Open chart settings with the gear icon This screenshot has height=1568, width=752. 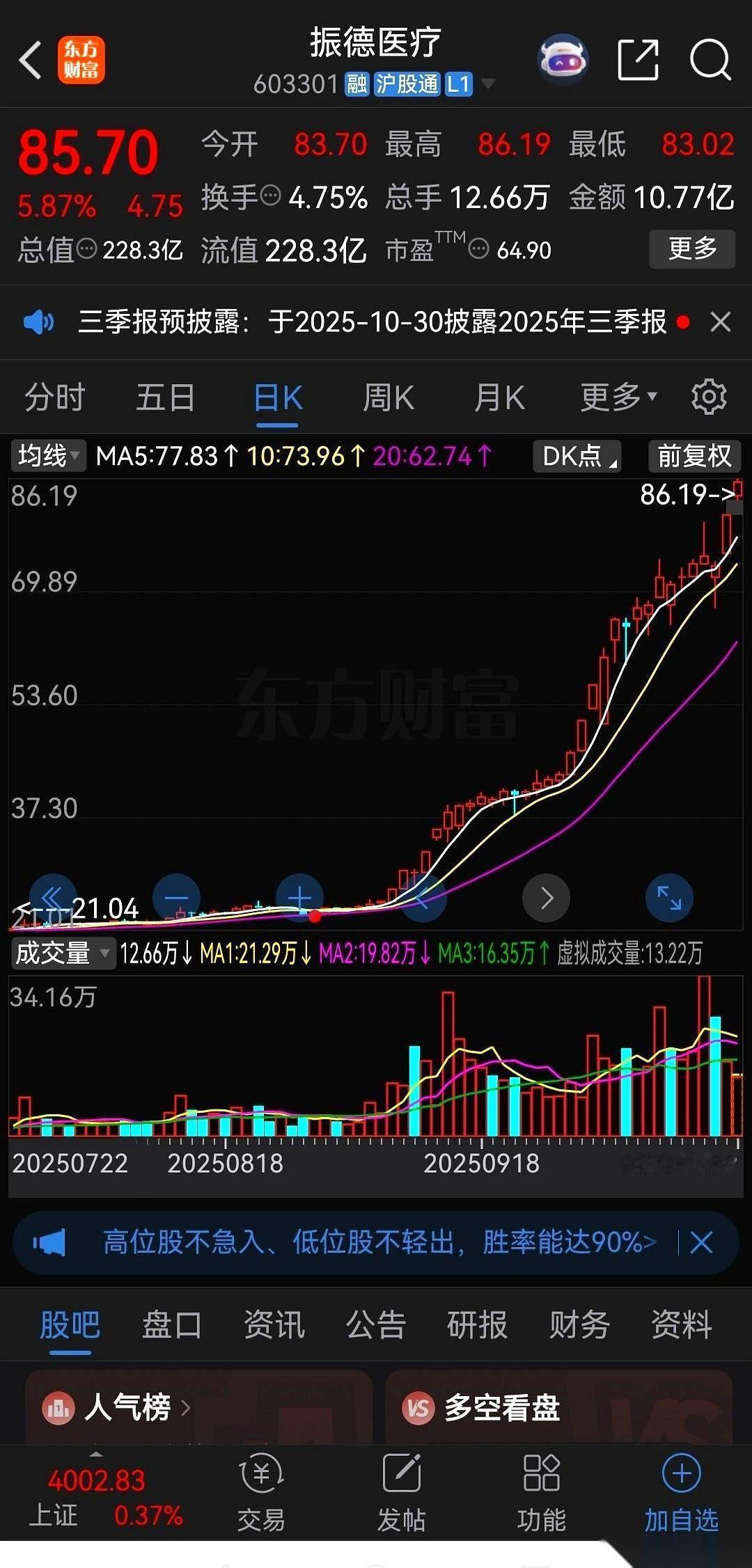(708, 396)
